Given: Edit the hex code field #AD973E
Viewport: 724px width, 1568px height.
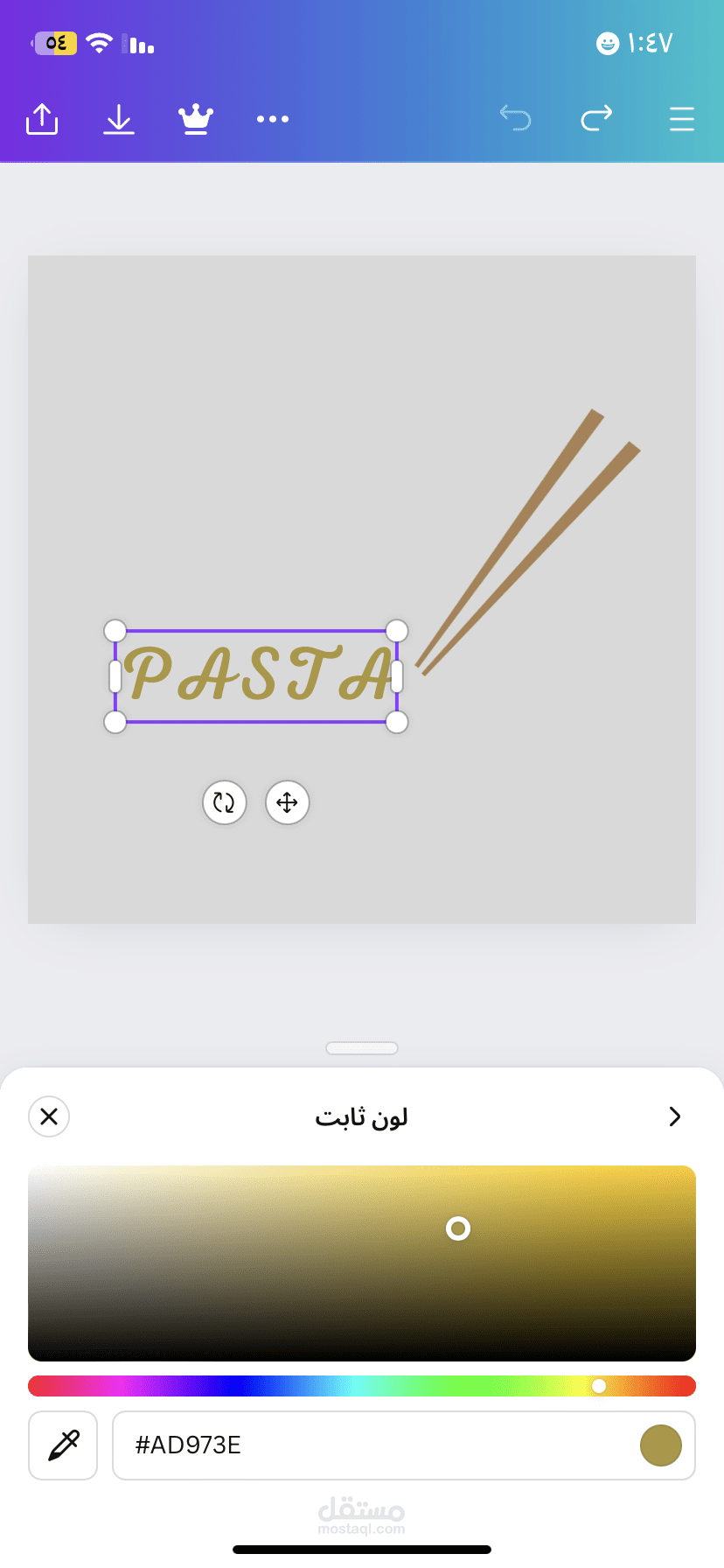Looking at the screenshot, I should [x=367, y=1445].
